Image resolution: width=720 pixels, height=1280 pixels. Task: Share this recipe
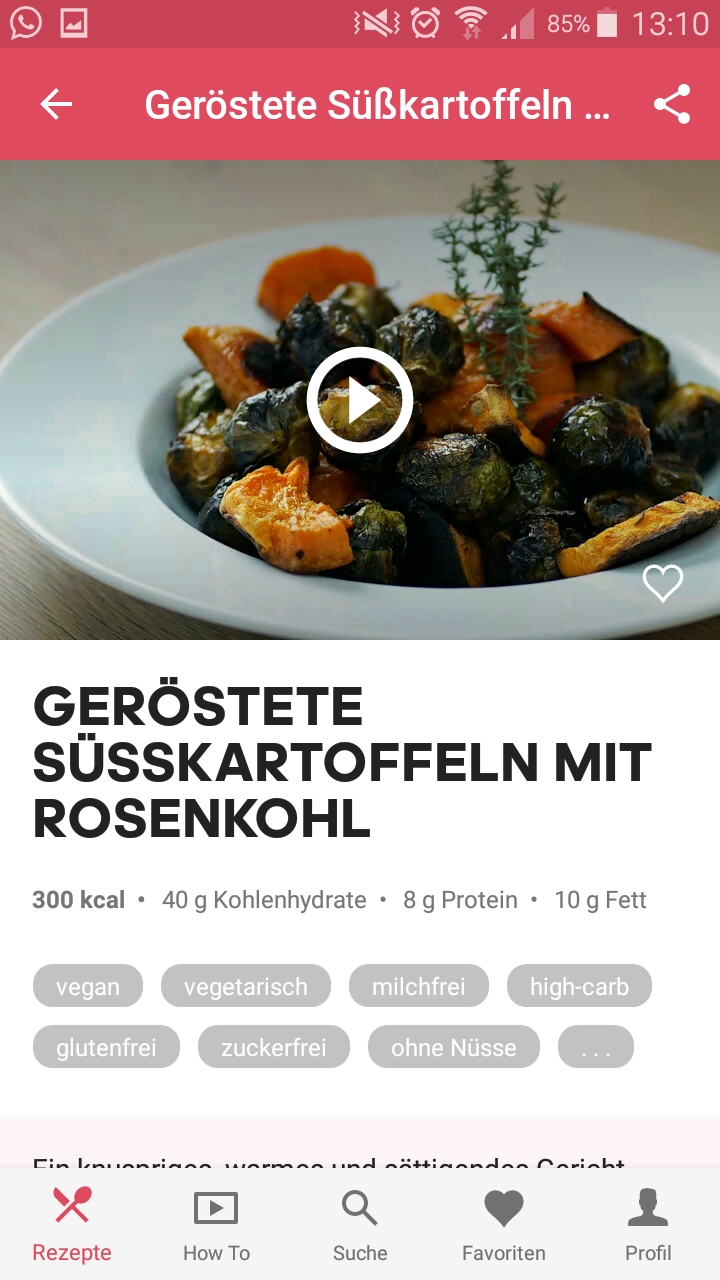[672, 104]
